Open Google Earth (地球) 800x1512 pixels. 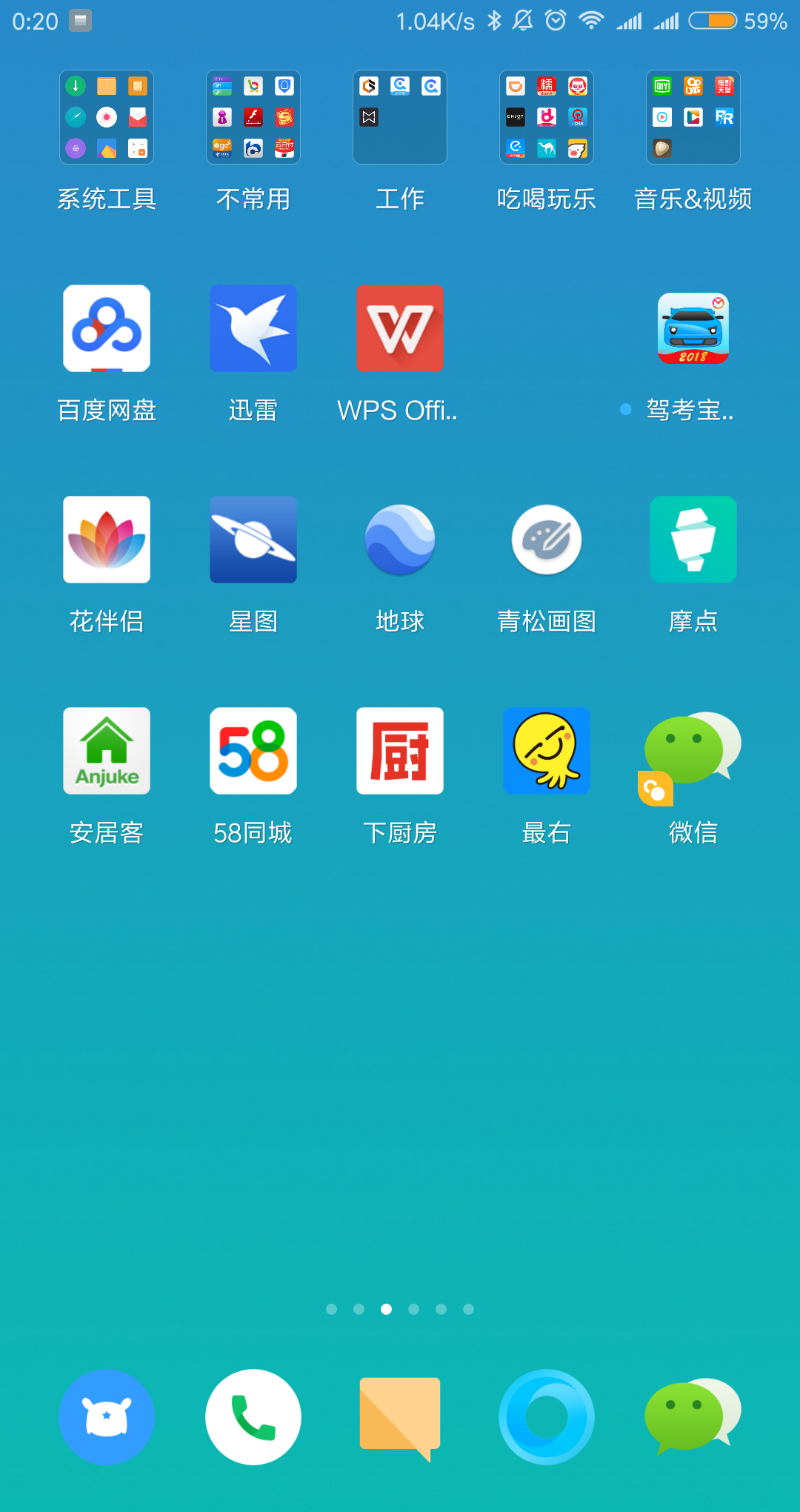pyautogui.click(x=399, y=540)
